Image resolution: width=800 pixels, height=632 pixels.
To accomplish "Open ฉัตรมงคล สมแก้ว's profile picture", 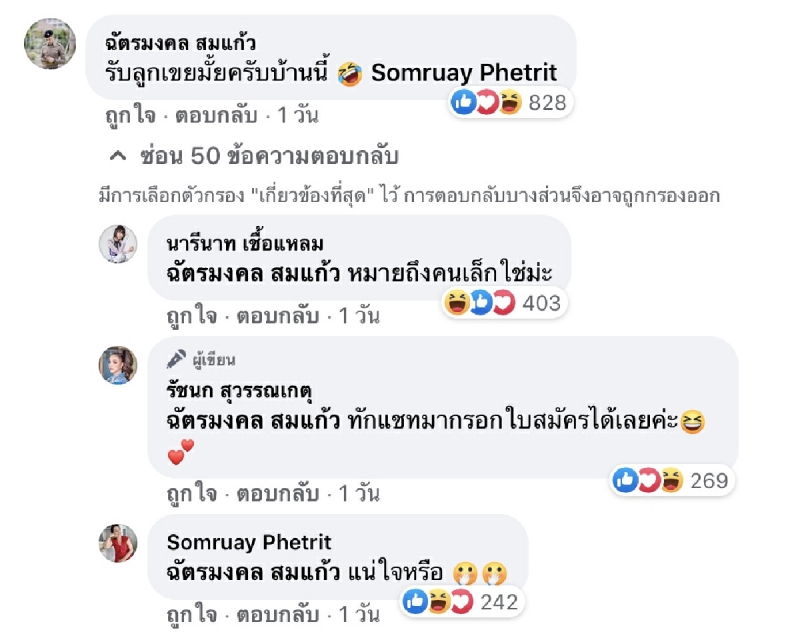I will coord(50,44).
